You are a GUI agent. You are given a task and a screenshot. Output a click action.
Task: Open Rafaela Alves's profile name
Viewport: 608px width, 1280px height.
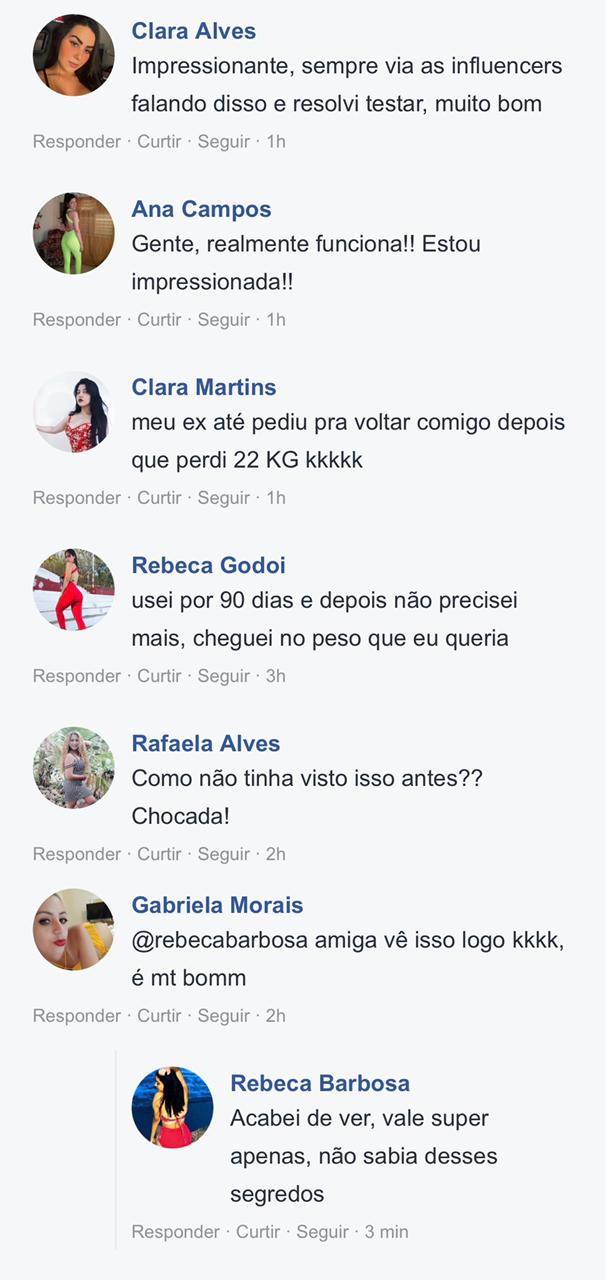(x=205, y=743)
